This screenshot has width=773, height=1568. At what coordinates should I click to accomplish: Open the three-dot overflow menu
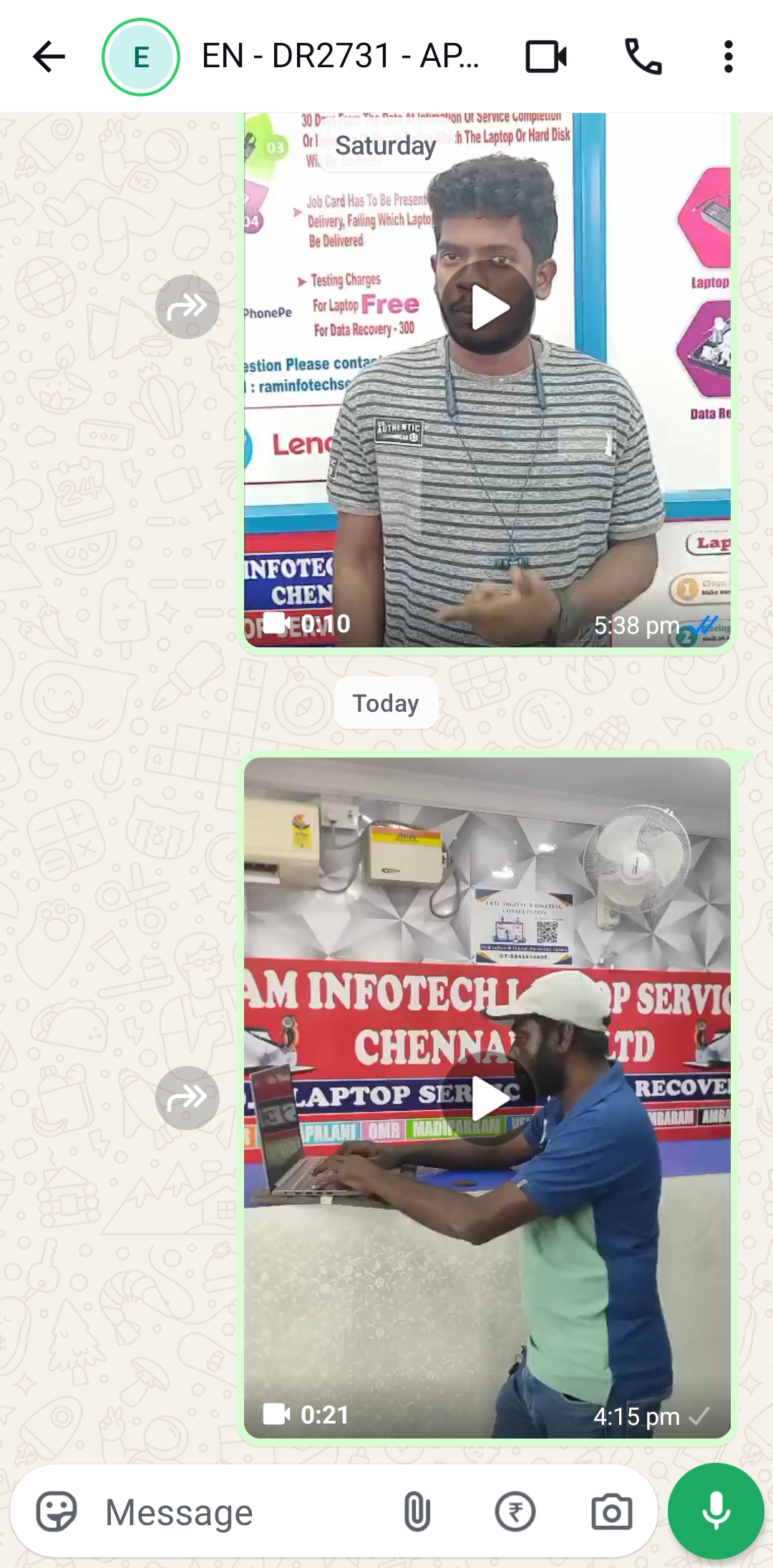728,57
